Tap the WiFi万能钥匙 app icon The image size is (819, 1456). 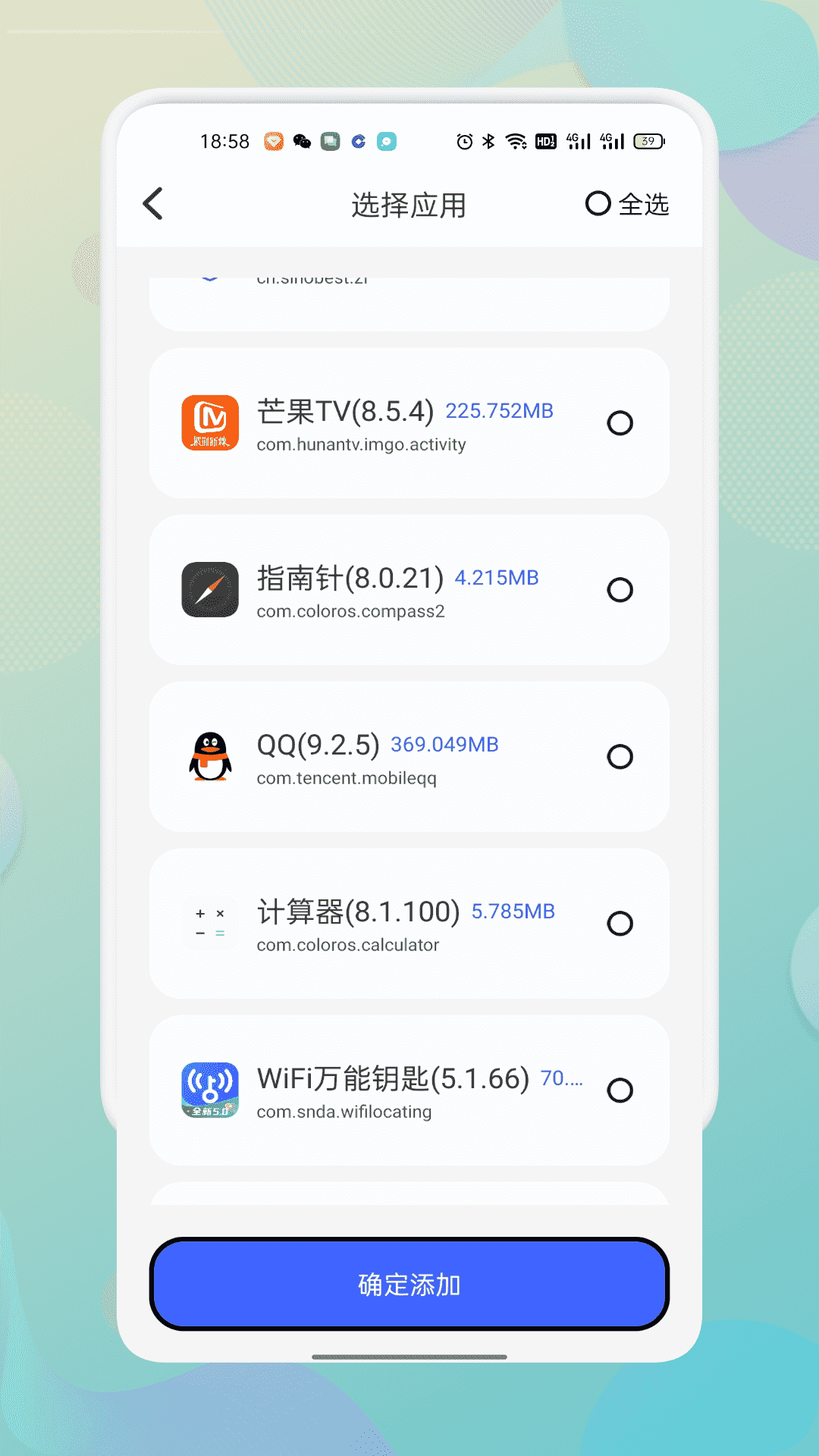pyautogui.click(x=210, y=1090)
